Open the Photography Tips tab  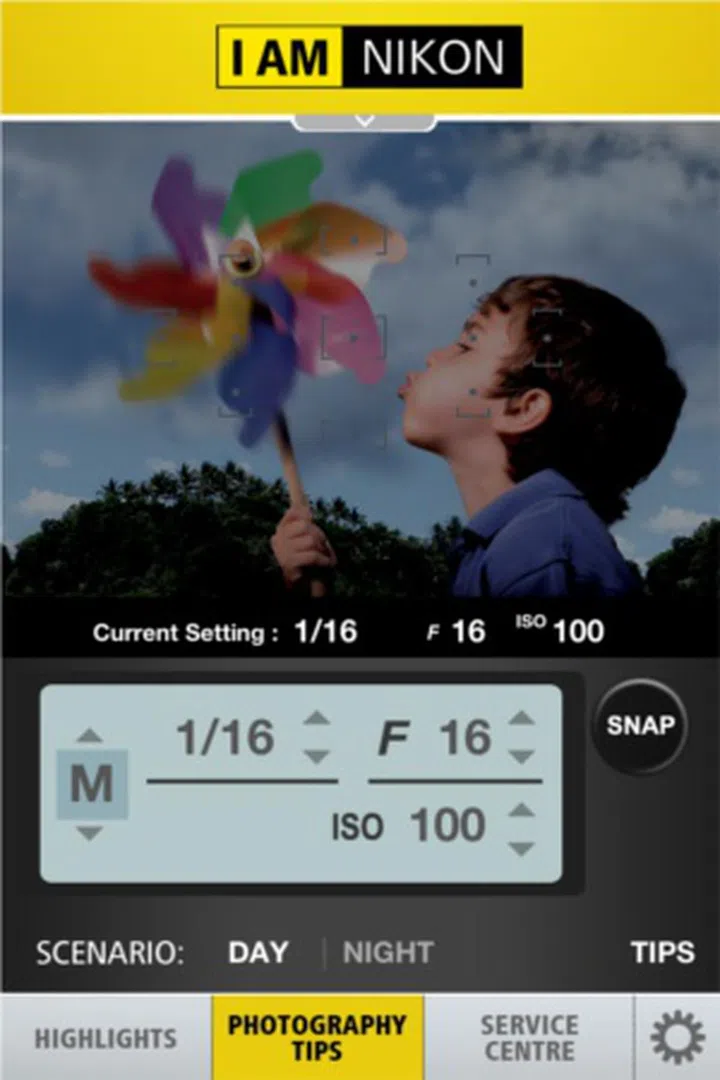click(317, 1038)
